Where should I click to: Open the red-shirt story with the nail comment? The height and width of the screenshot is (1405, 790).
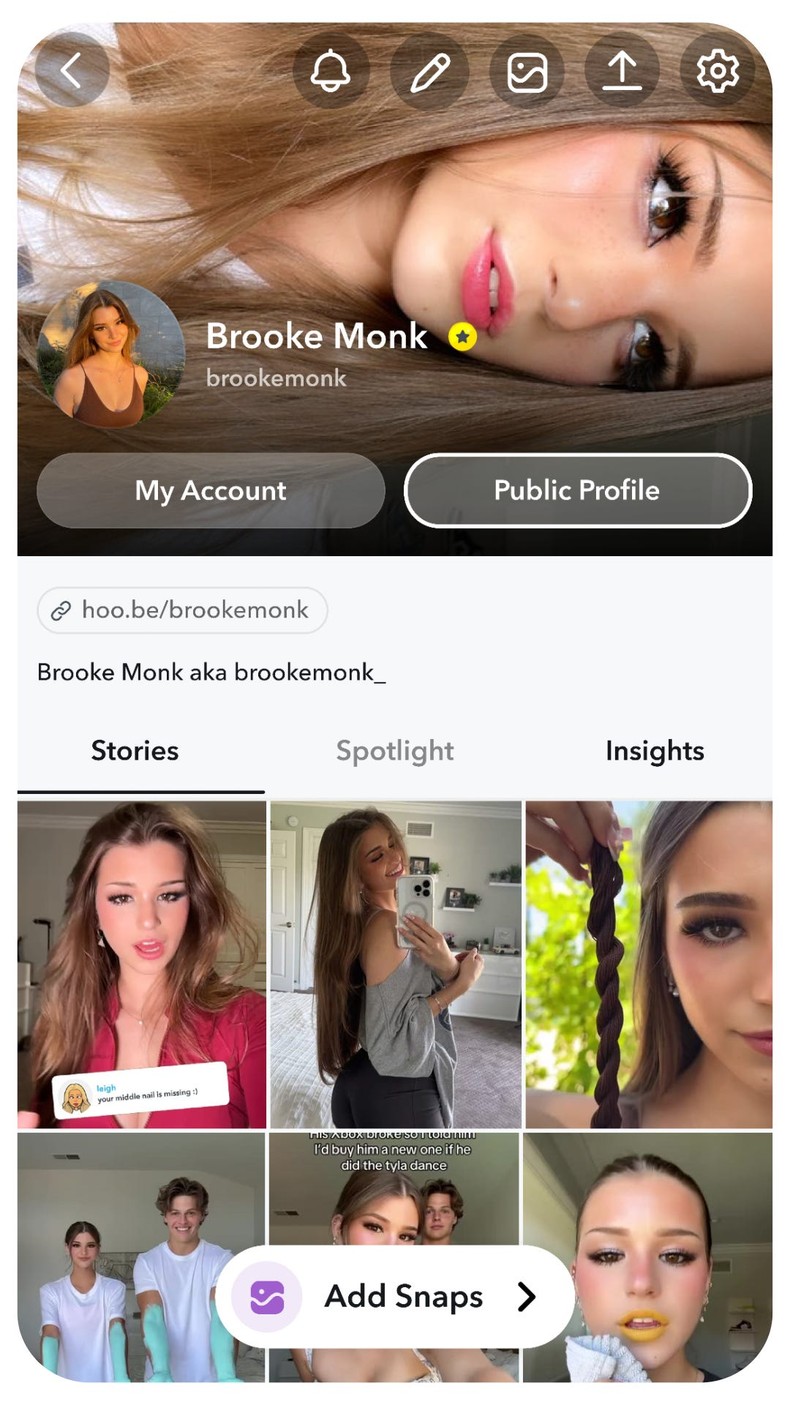[140, 960]
